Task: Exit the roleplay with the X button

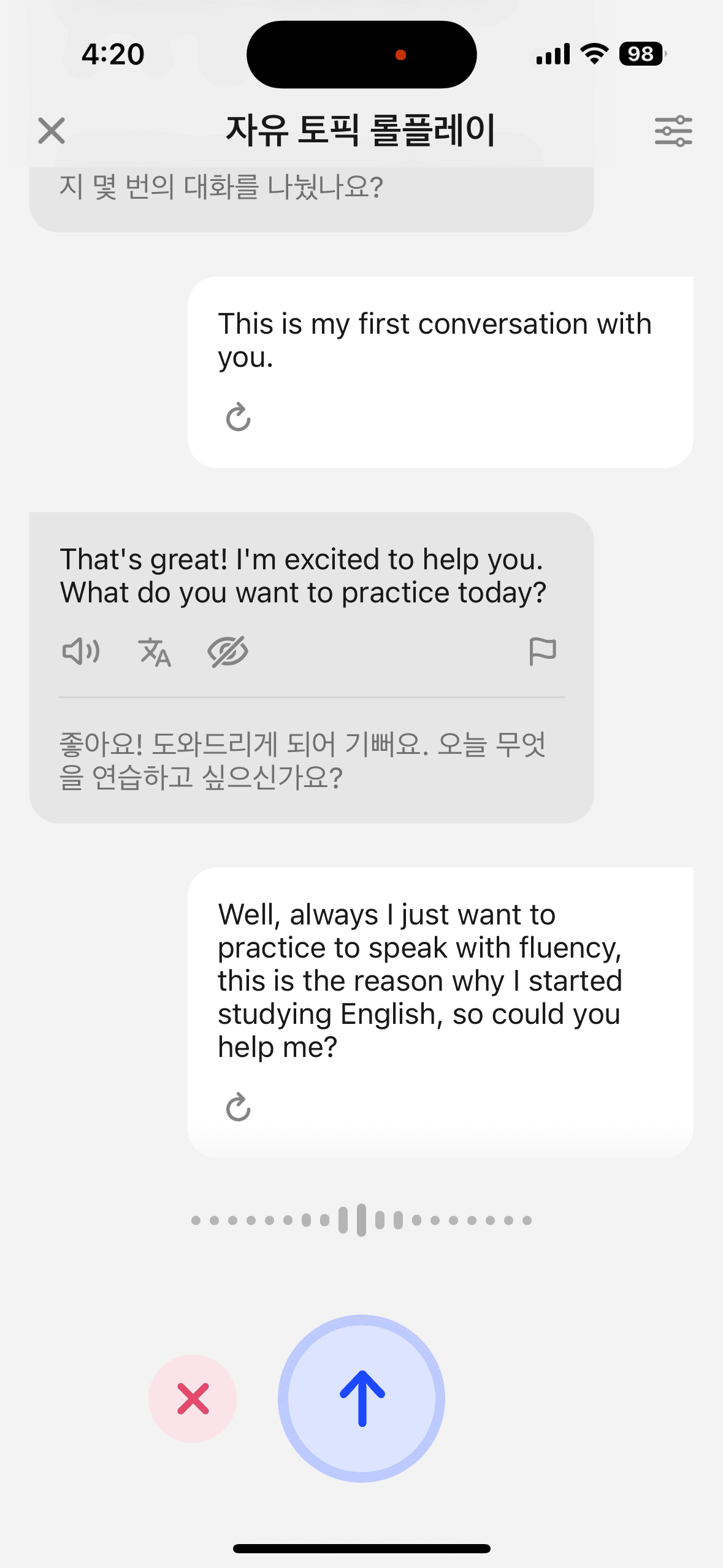Action: click(x=52, y=130)
